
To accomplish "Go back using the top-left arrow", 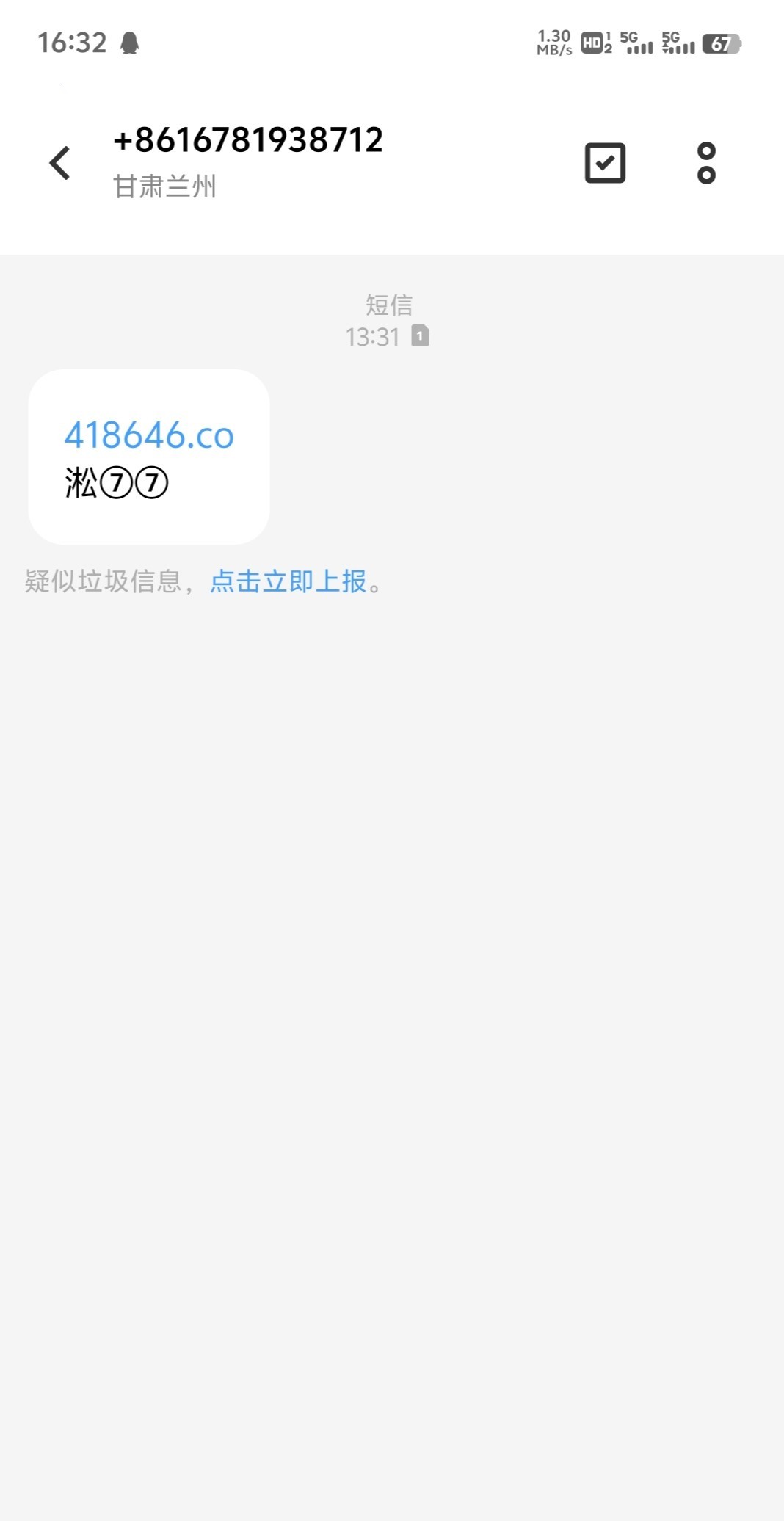I will pos(60,163).
